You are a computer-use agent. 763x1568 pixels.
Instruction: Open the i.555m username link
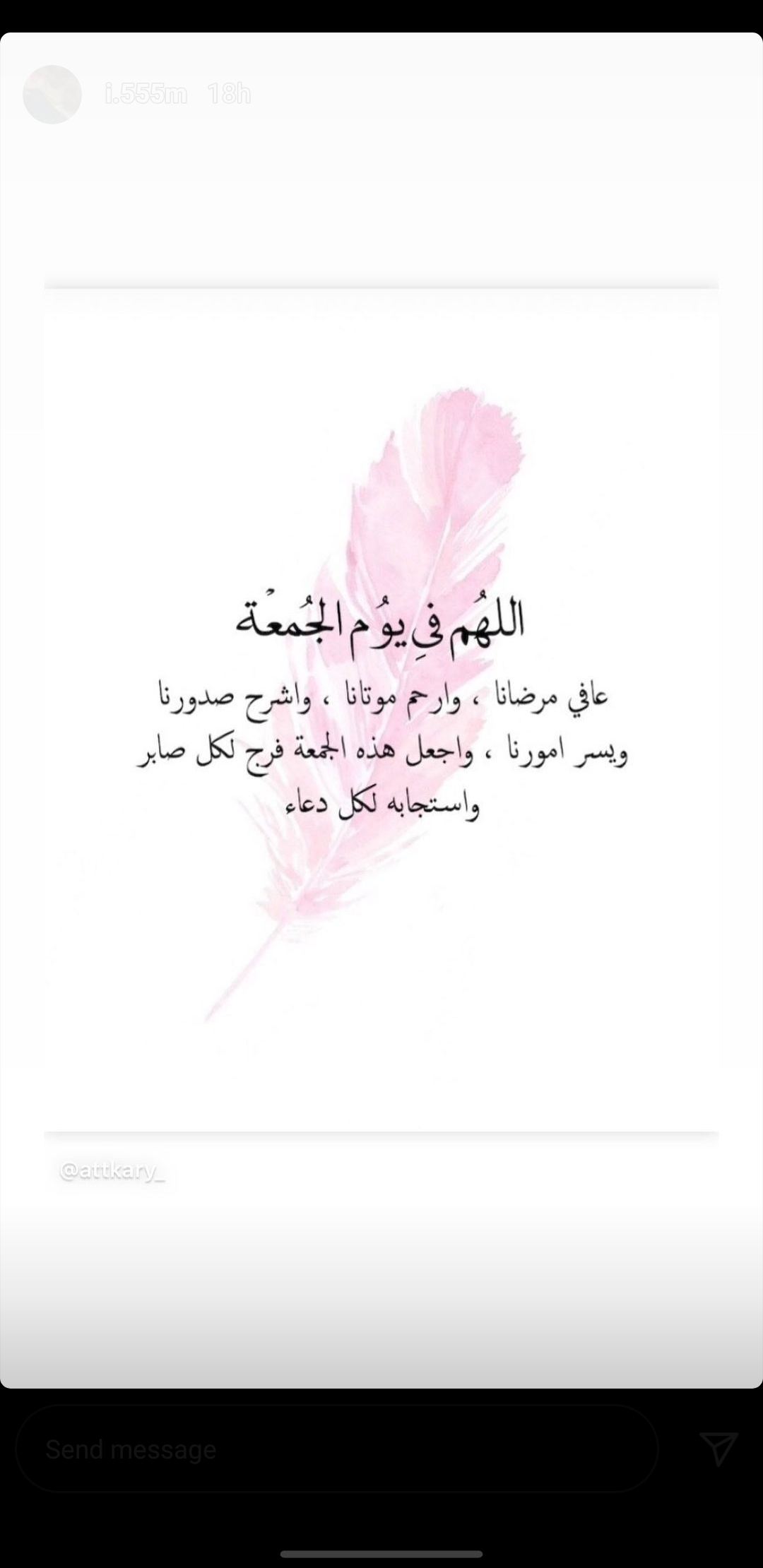(146, 94)
